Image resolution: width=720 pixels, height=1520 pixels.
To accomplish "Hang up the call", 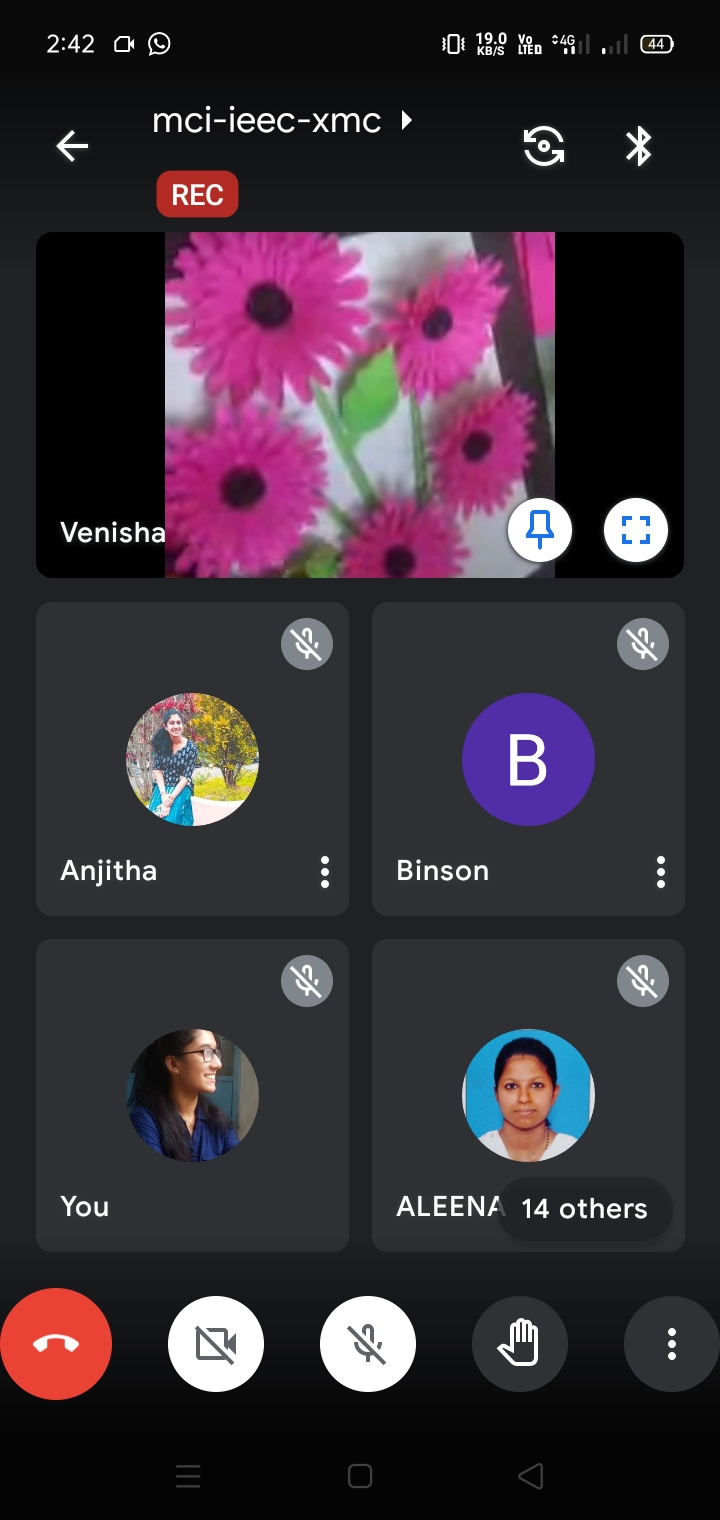I will (x=56, y=1344).
